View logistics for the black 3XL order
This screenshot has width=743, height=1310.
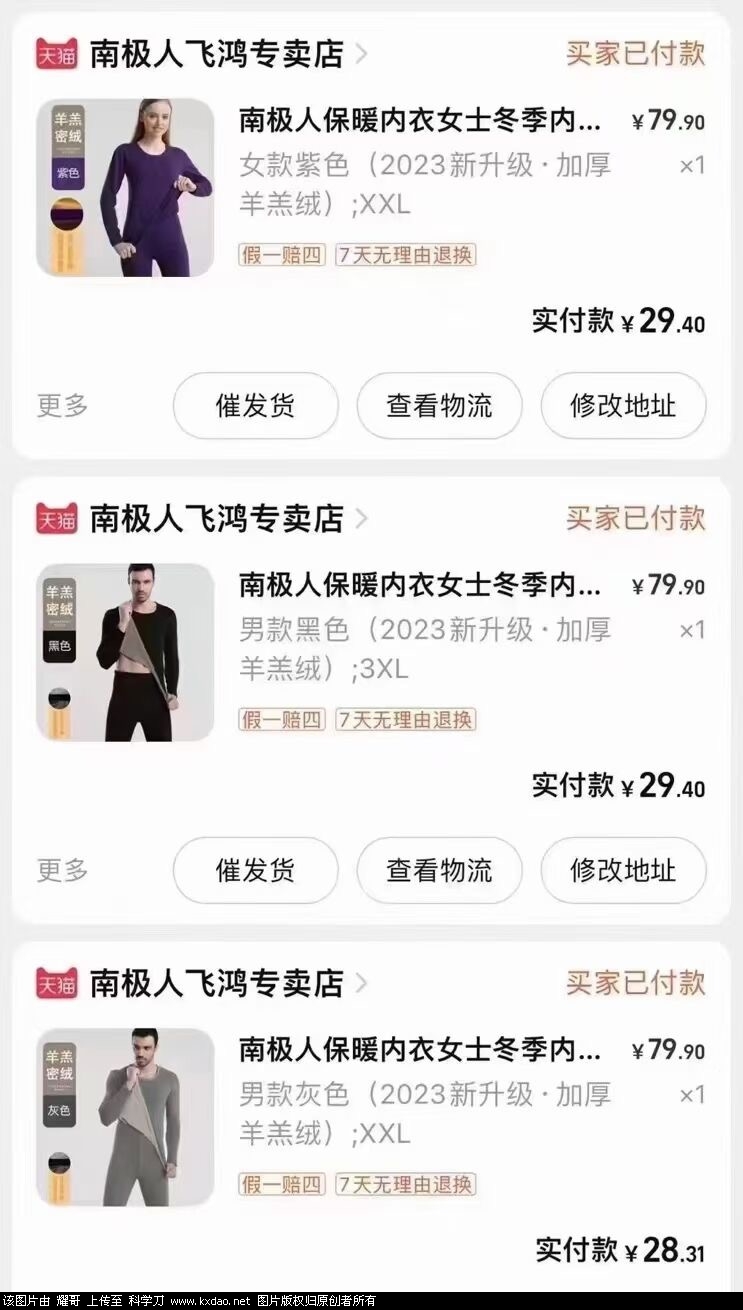click(x=439, y=870)
